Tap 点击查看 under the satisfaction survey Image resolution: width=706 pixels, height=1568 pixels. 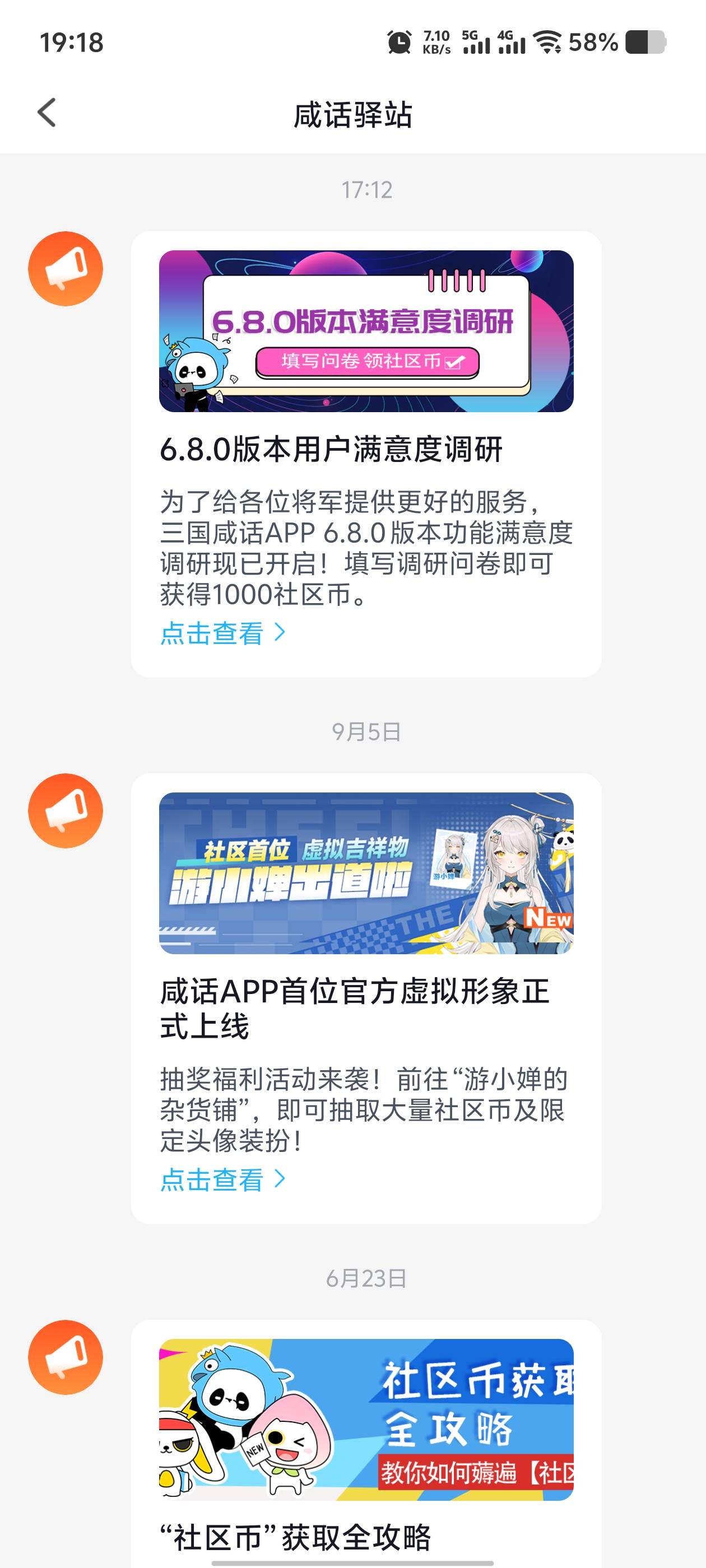point(222,633)
